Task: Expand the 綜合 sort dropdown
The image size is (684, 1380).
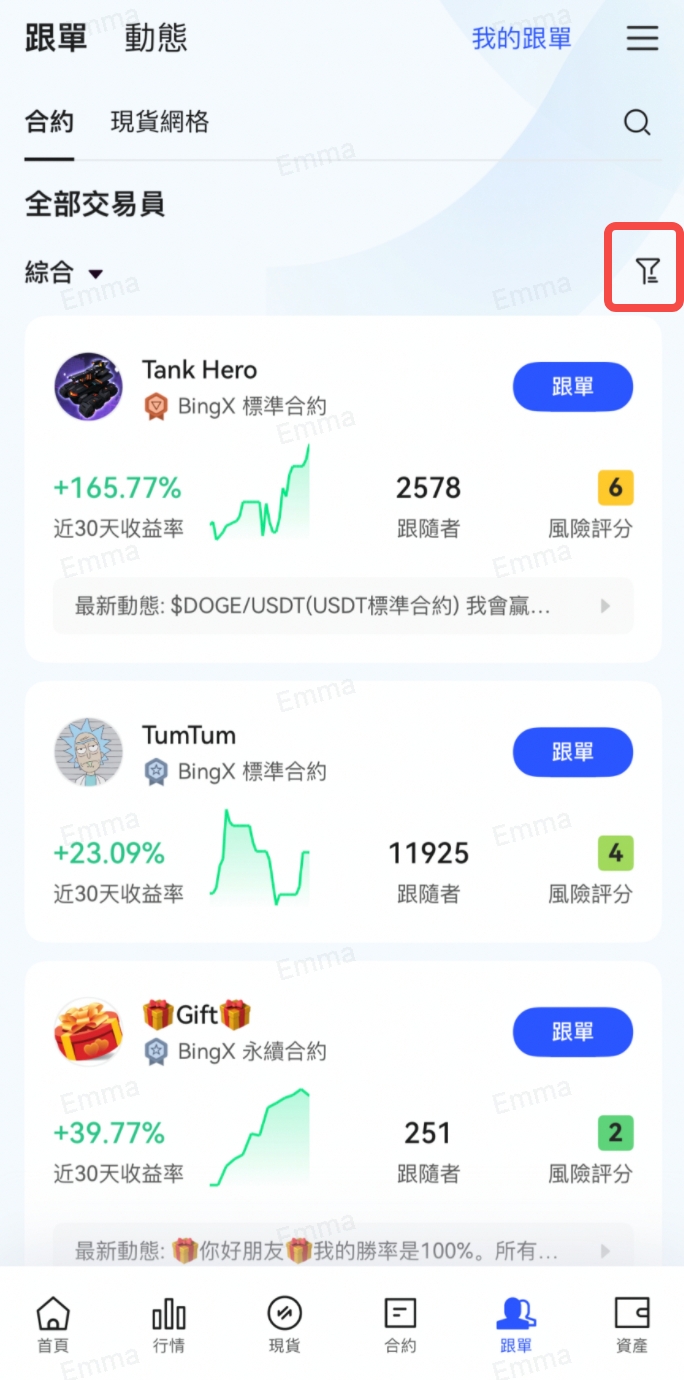Action: click(64, 272)
